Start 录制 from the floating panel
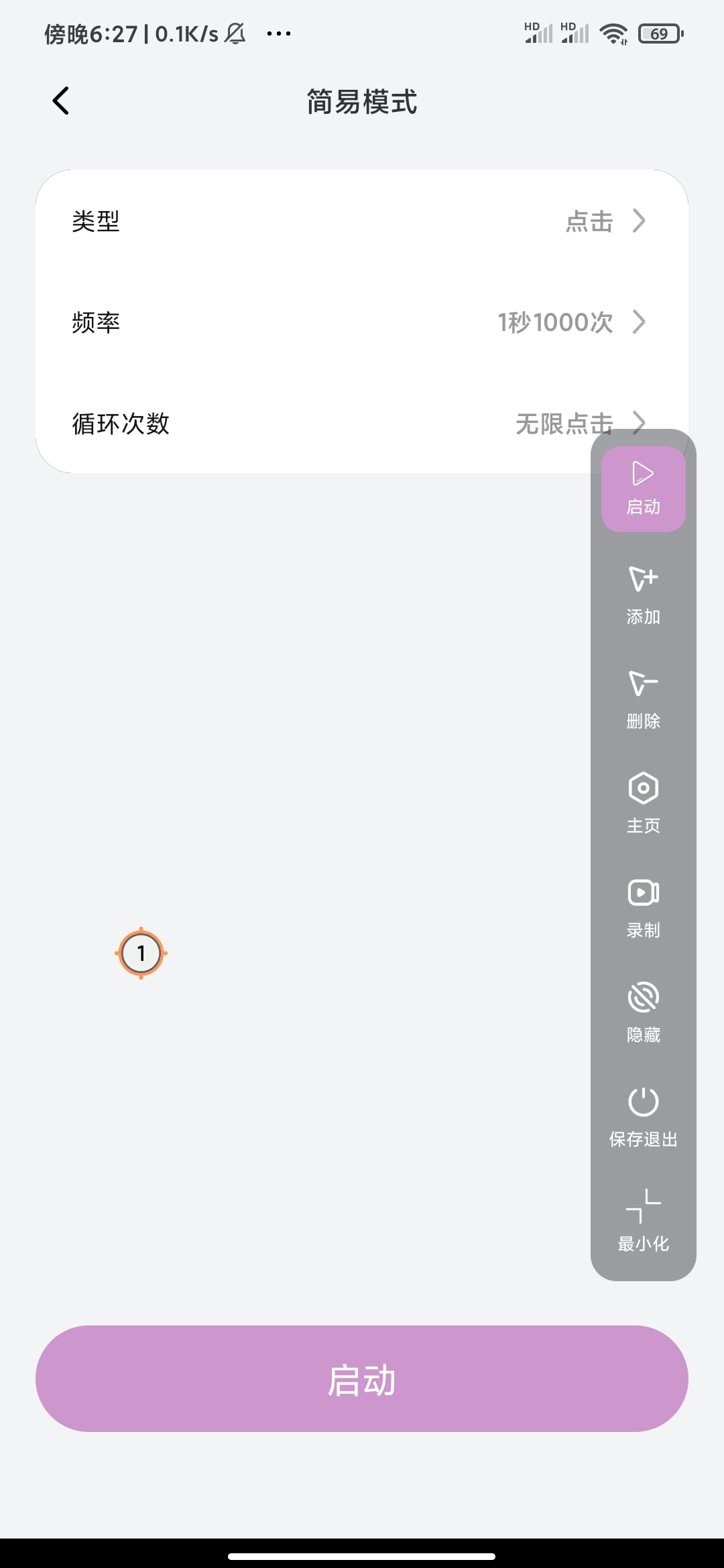The image size is (724, 1568). 643,908
